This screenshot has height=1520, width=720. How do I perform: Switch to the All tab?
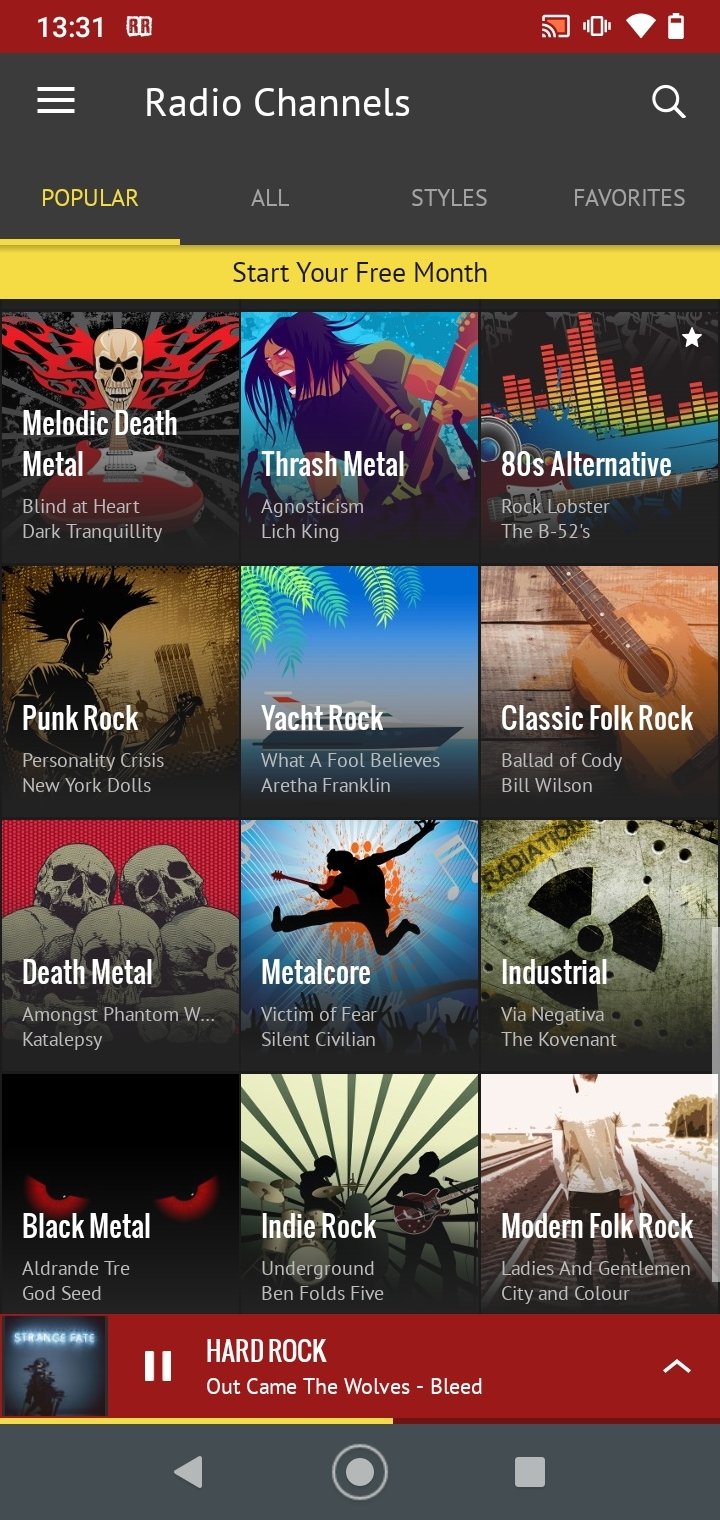(x=270, y=198)
